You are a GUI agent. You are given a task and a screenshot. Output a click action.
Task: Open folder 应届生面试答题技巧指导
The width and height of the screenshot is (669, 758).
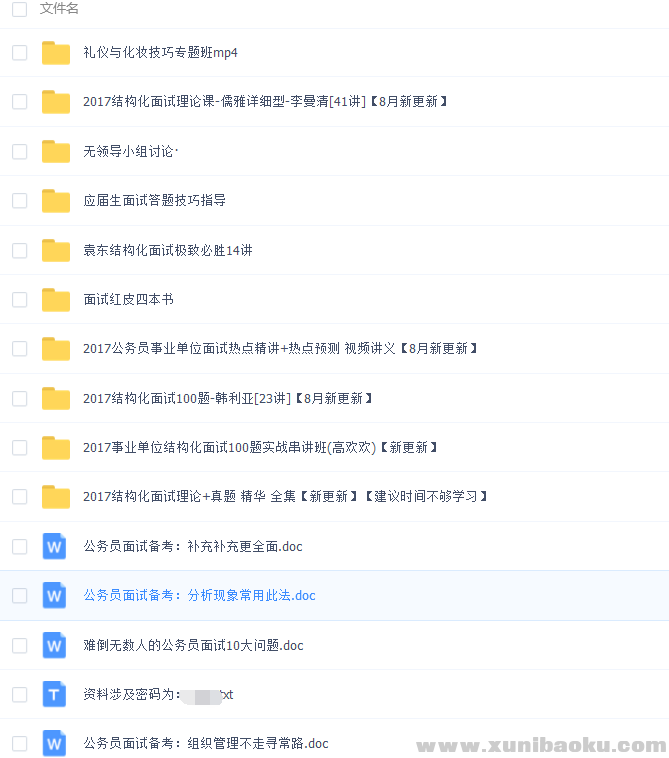click(x=154, y=200)
